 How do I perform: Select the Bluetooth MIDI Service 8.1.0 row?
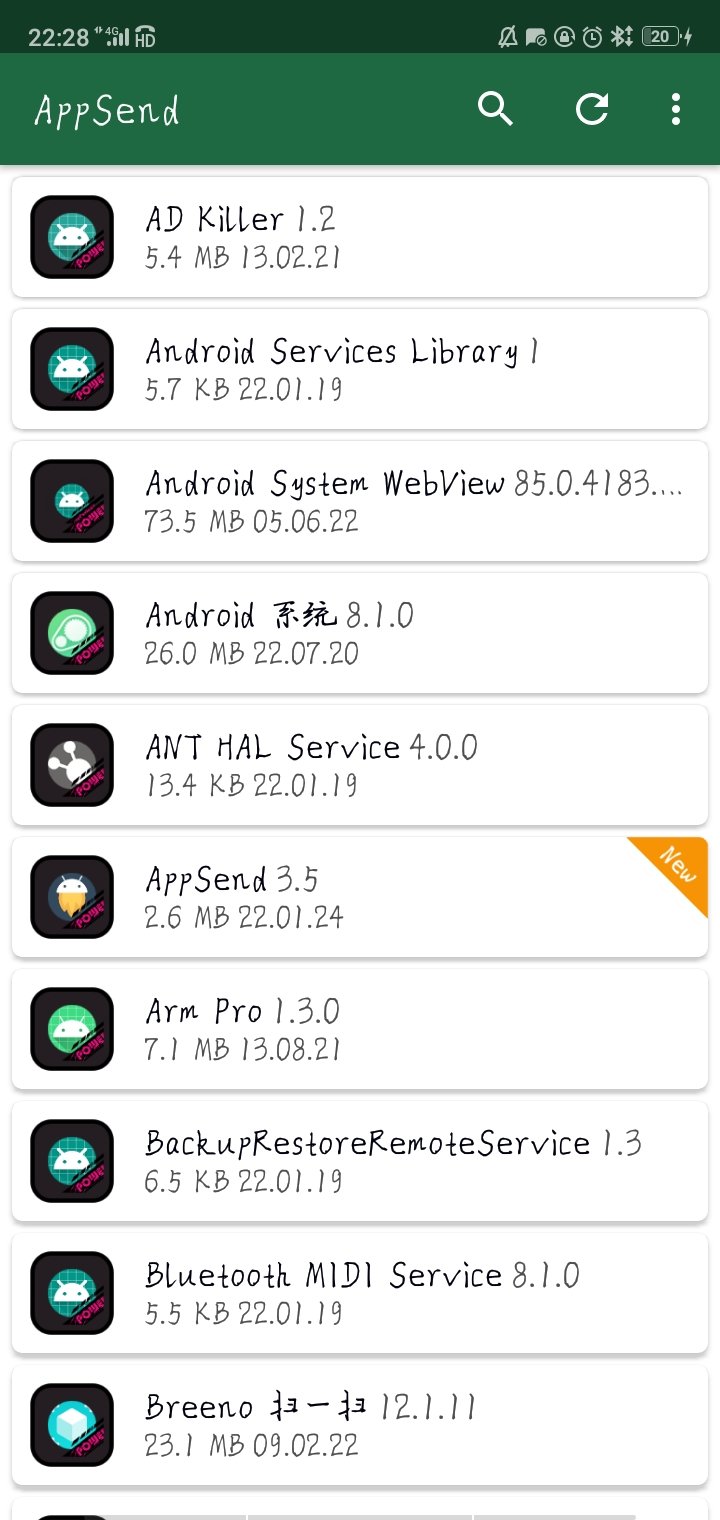tap(360, 1292)
